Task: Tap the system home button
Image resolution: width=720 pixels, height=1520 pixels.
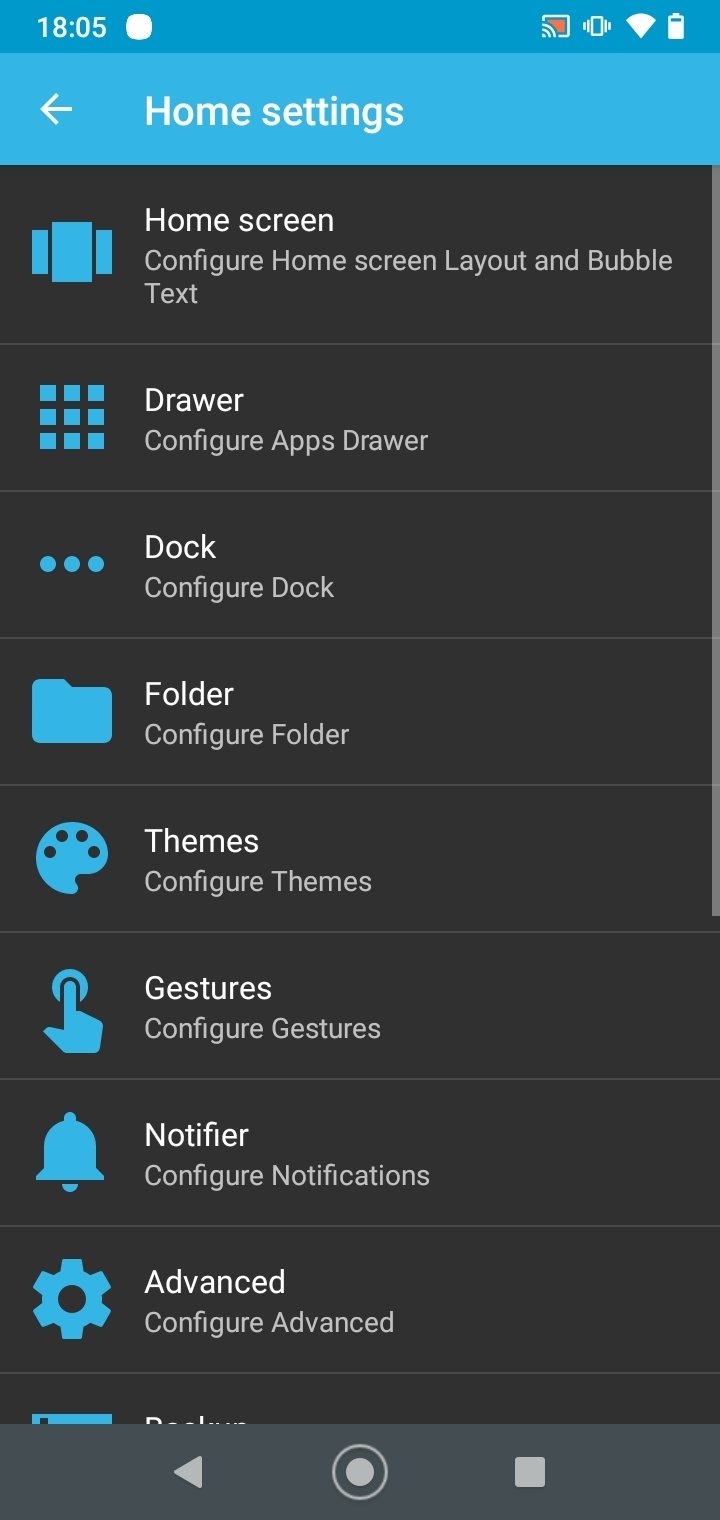Action: pyautogui.click(x=360, y=1472)
